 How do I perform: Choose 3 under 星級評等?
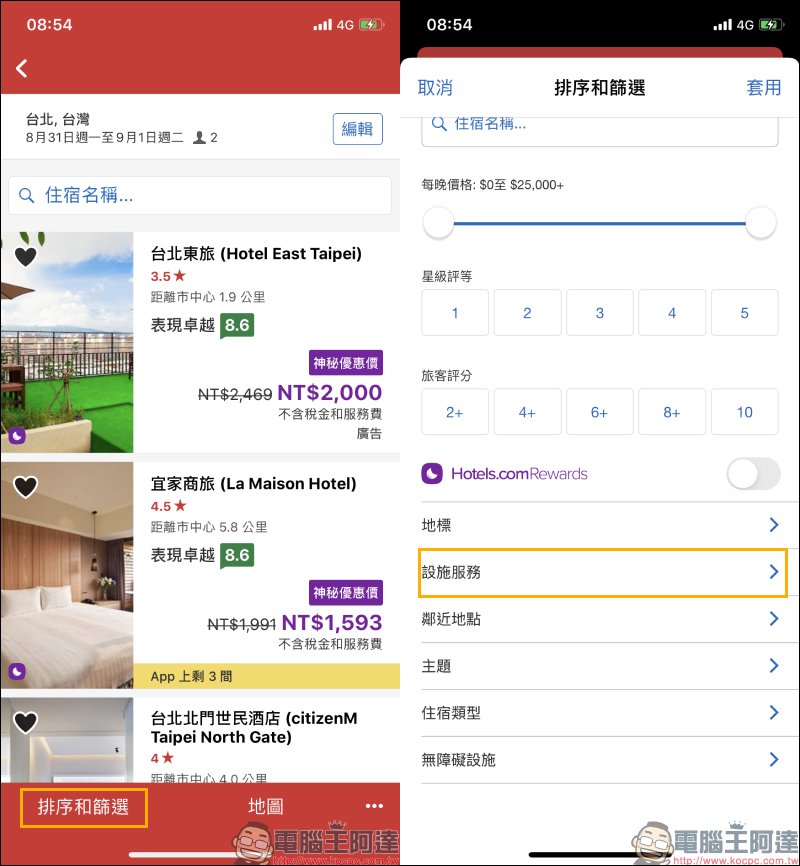click(600, 313)
